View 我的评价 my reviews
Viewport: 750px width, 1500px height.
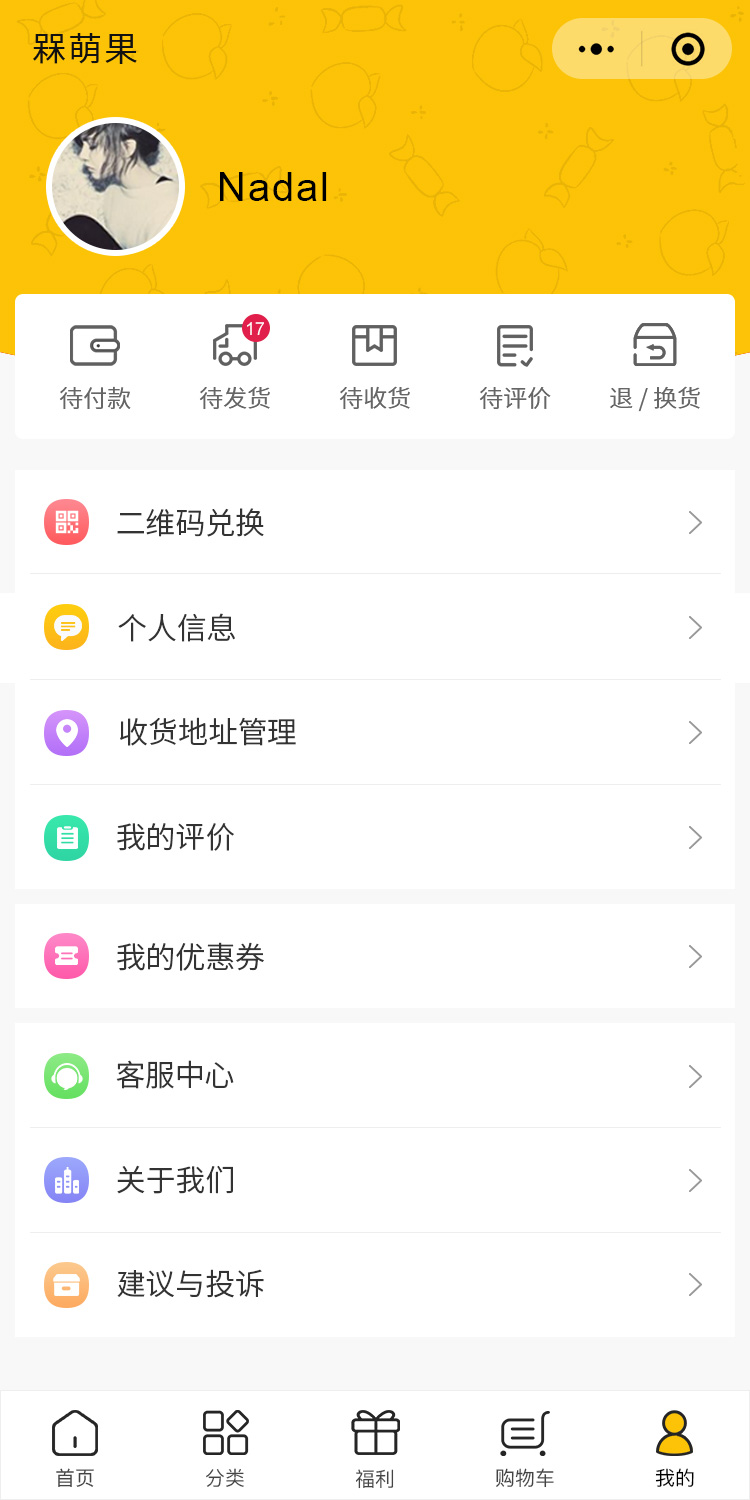tap(375, 837)
